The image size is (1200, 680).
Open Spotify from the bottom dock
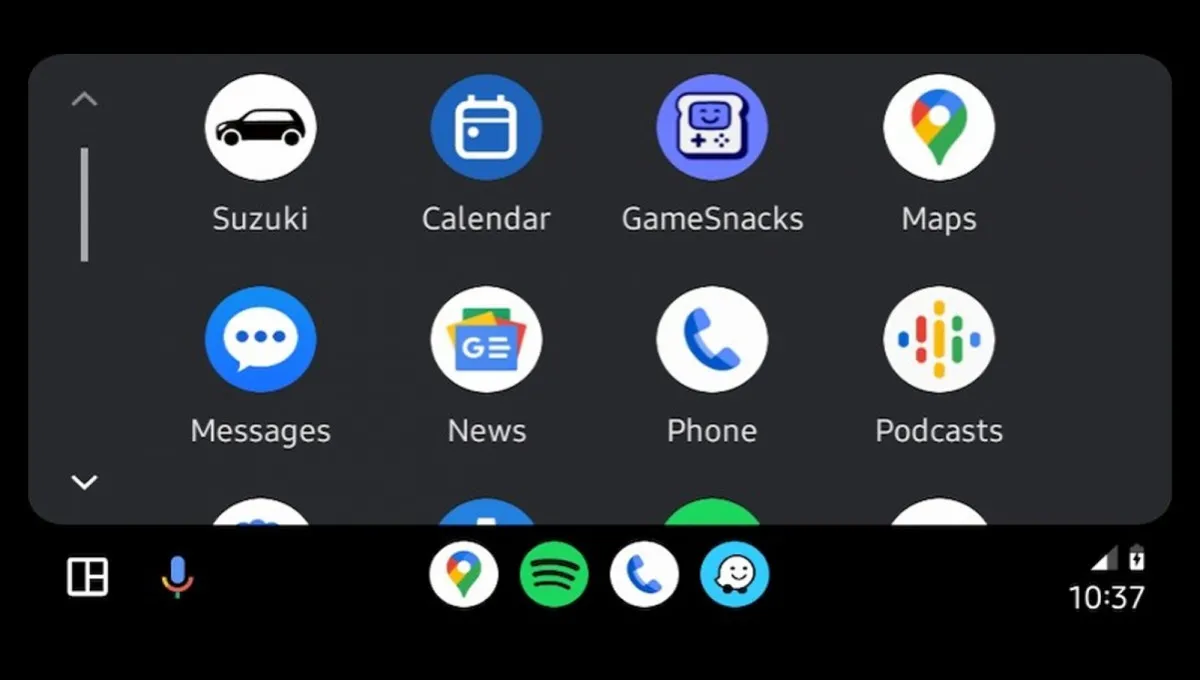[x=554, y=575]
